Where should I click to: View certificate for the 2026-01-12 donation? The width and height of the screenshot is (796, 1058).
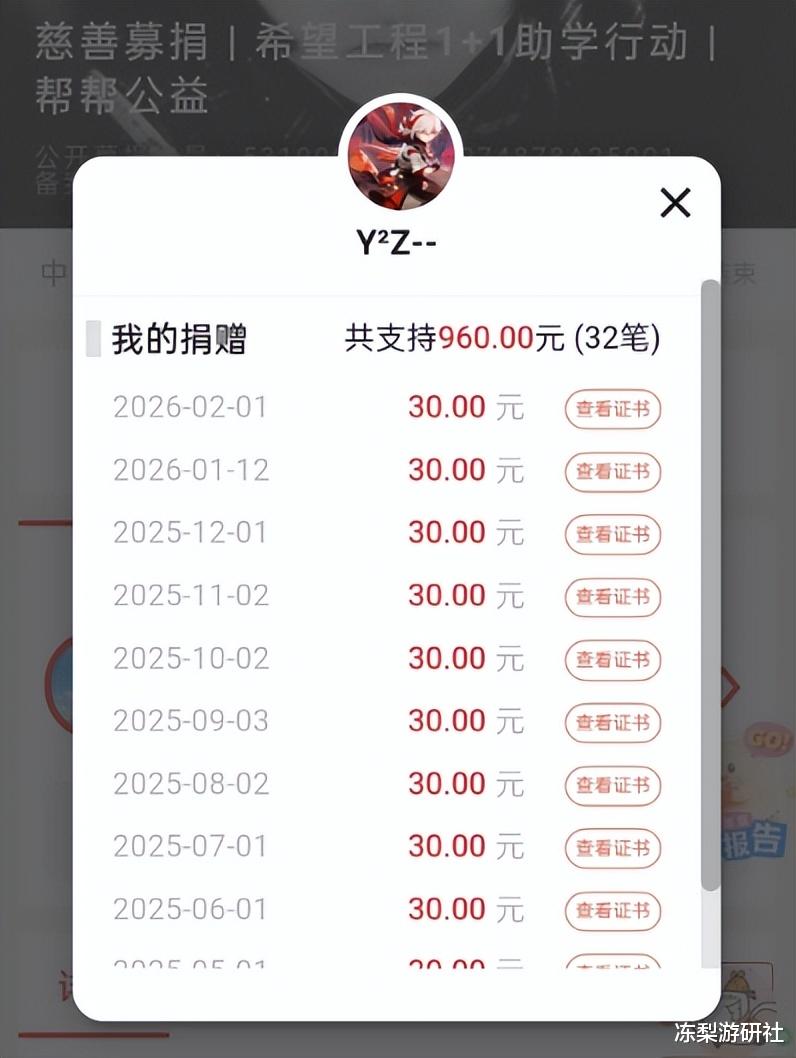613,472
